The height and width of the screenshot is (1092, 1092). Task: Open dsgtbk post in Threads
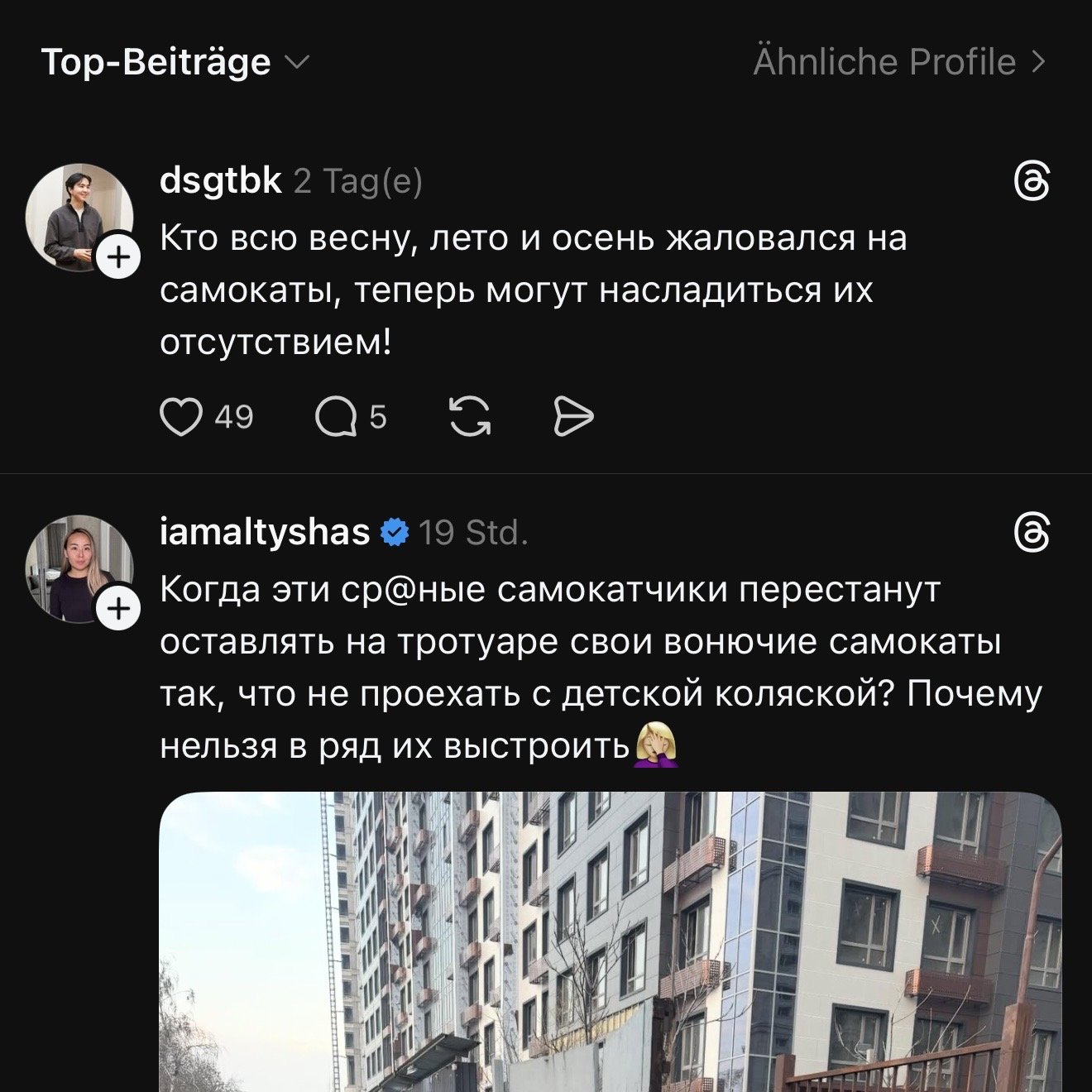1032,181
